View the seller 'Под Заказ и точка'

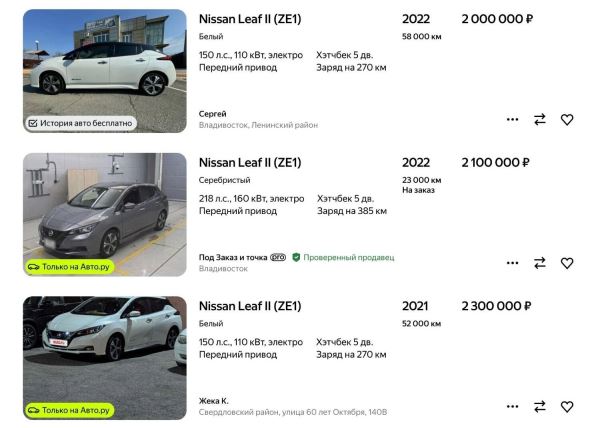(x=234, y=257)
